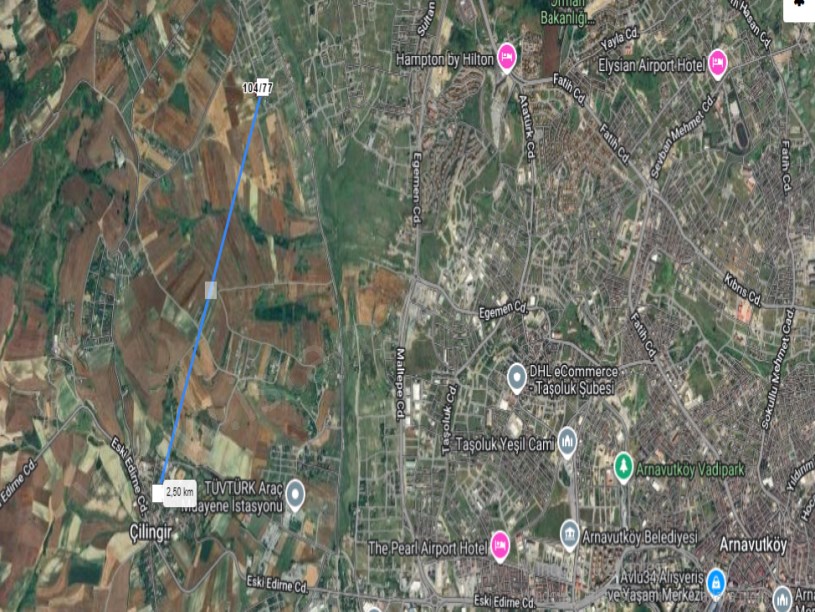The width and height of the screenshot is (815, 612).
Task: Open the Hampton by Hilton hotel marker
Action: click(x=507, y=59)
